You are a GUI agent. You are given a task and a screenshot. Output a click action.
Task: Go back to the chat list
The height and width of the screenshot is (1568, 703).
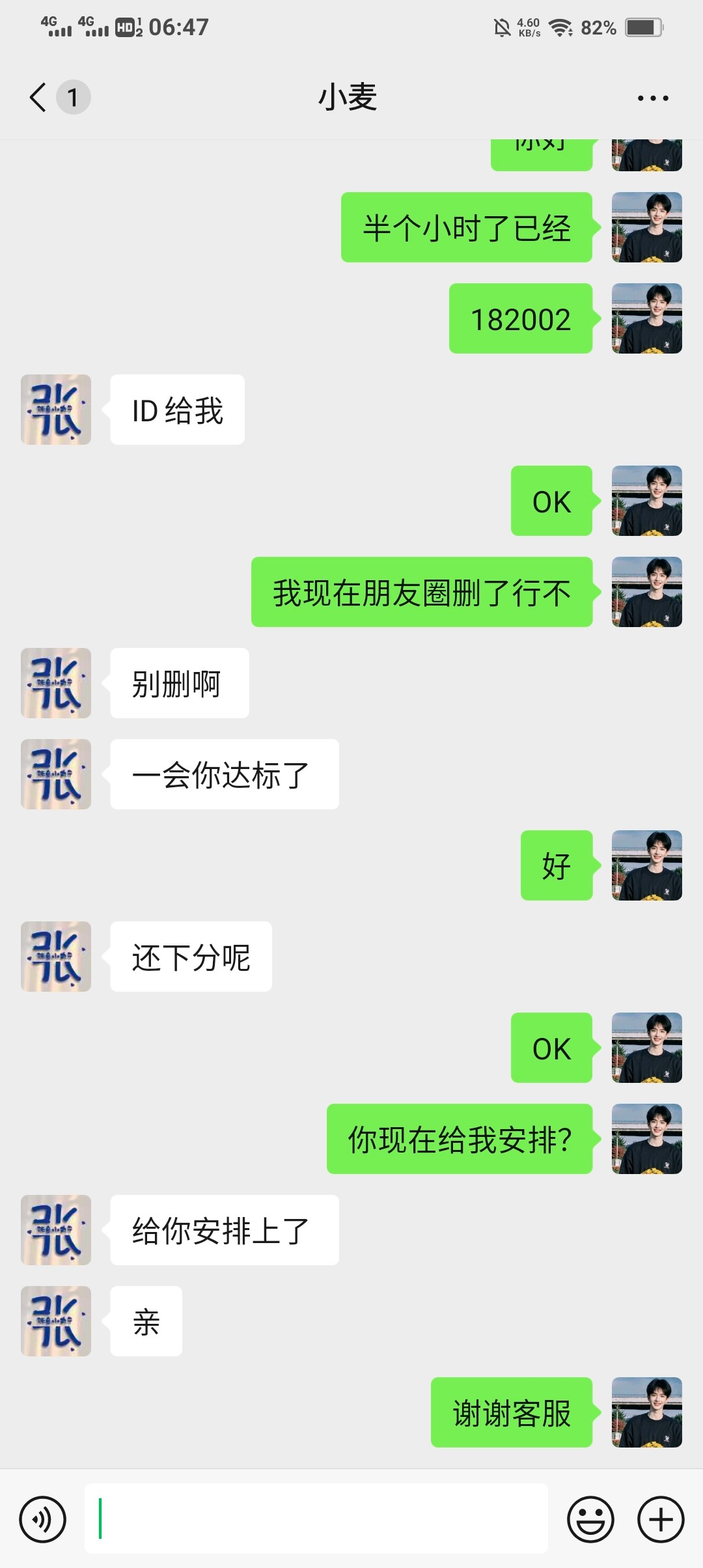point(38,98)
